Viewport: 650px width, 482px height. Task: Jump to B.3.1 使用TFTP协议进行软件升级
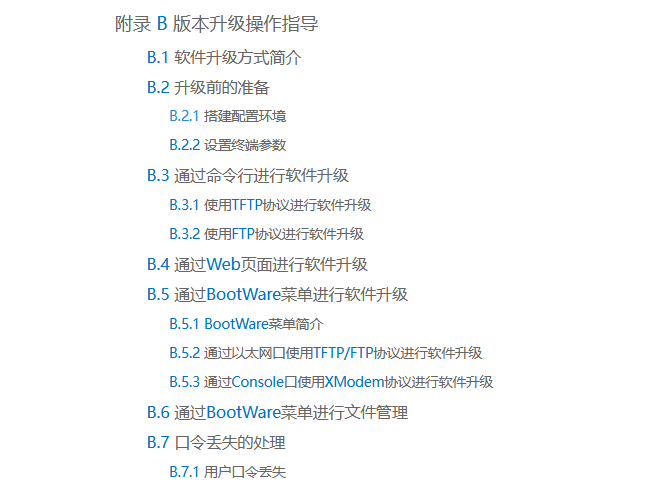point(270,205)
